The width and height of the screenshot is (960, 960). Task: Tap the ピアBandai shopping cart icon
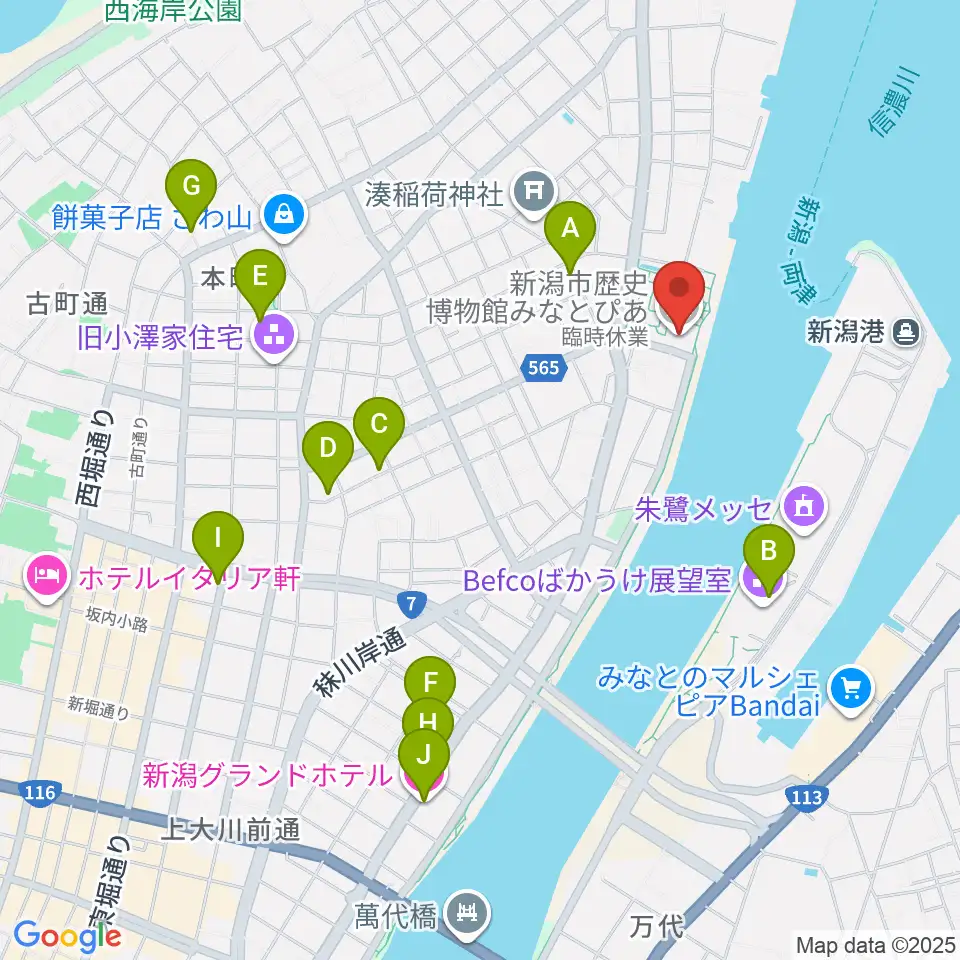(851, 691)
